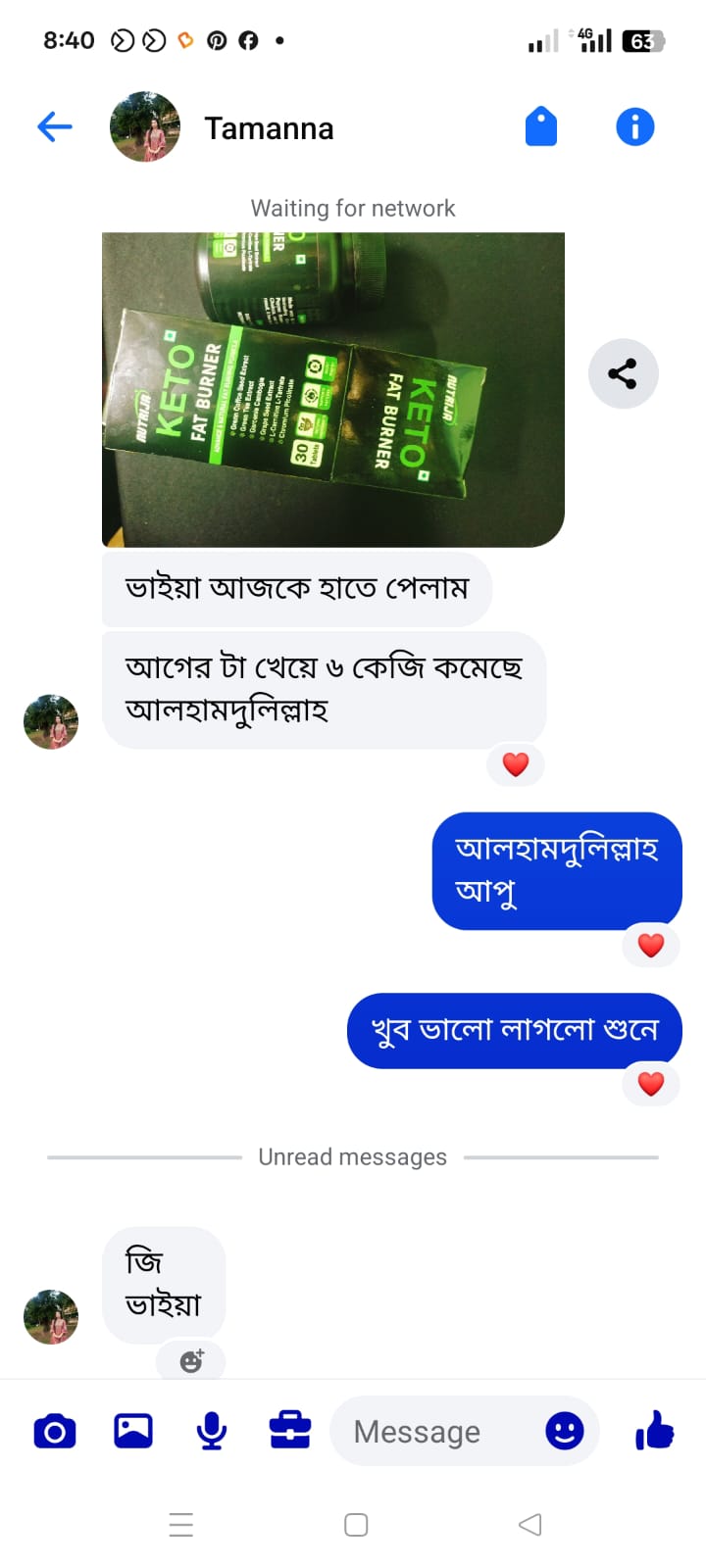Tap the system back button
This screenshot has height=1568, width=706.
tap(529, 1525)
